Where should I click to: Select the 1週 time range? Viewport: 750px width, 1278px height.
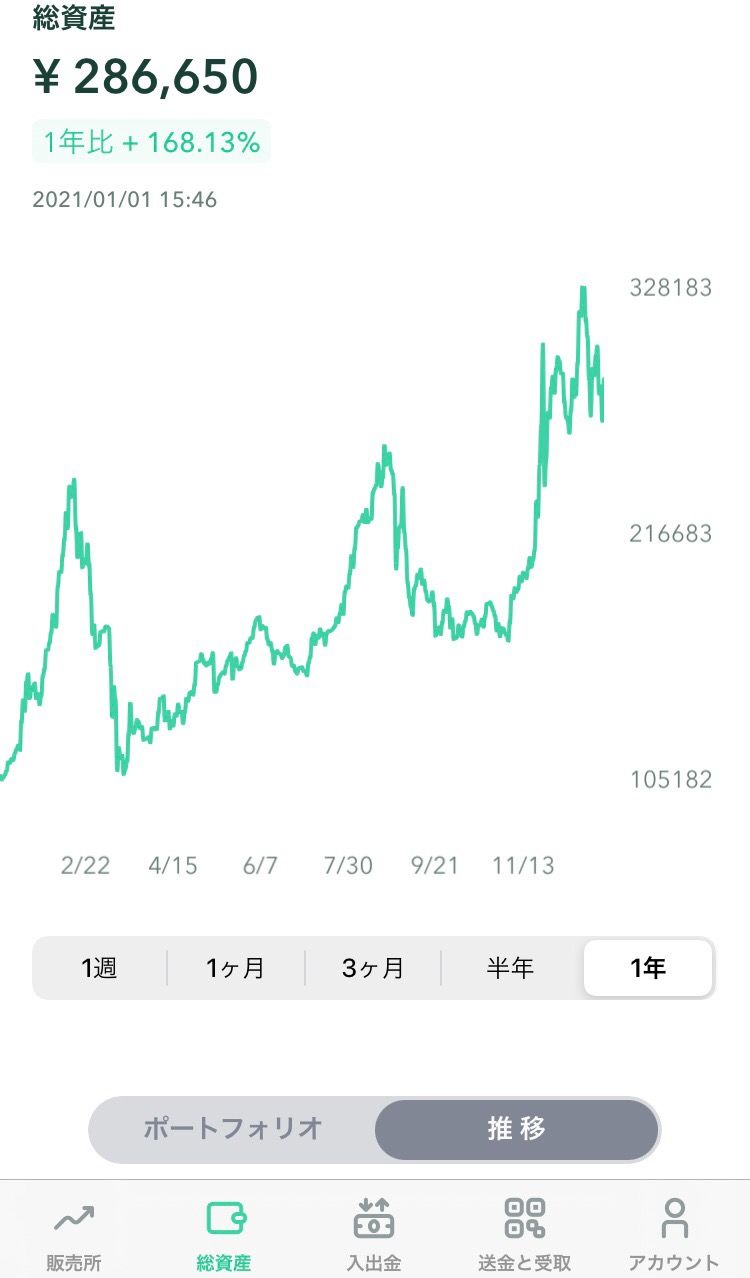[x=100, y=968]
